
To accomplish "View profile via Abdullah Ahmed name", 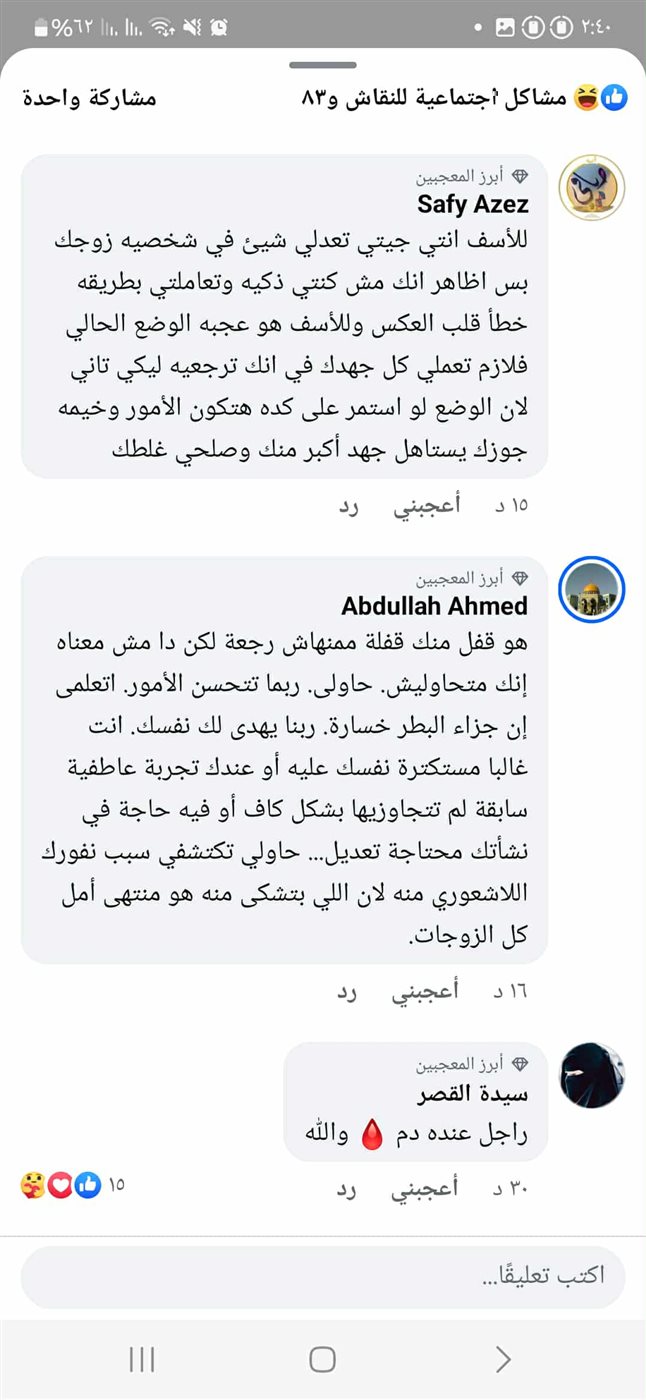I will pos(435,606).
